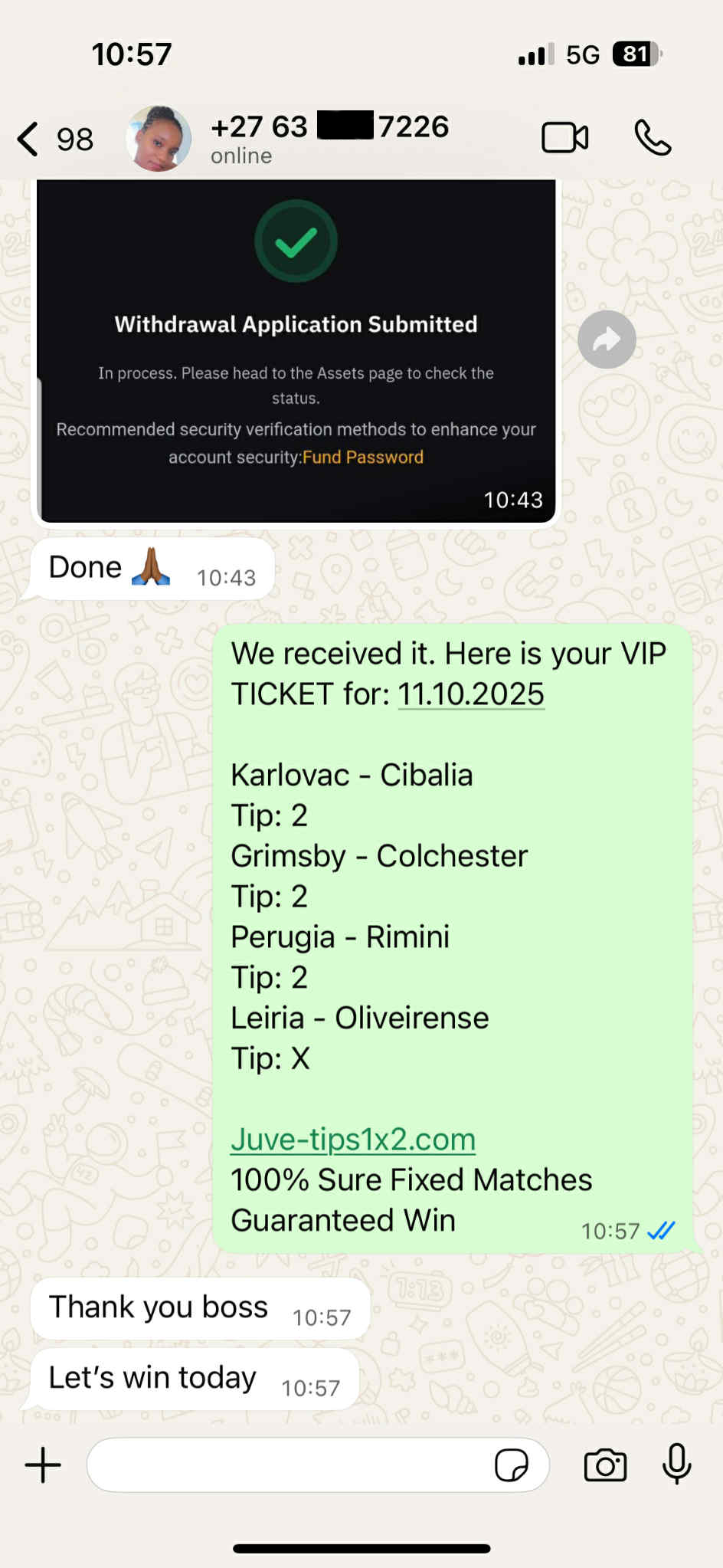The image size is (723, 1568).
Task: Start a video call
Action: coord(564,139)
